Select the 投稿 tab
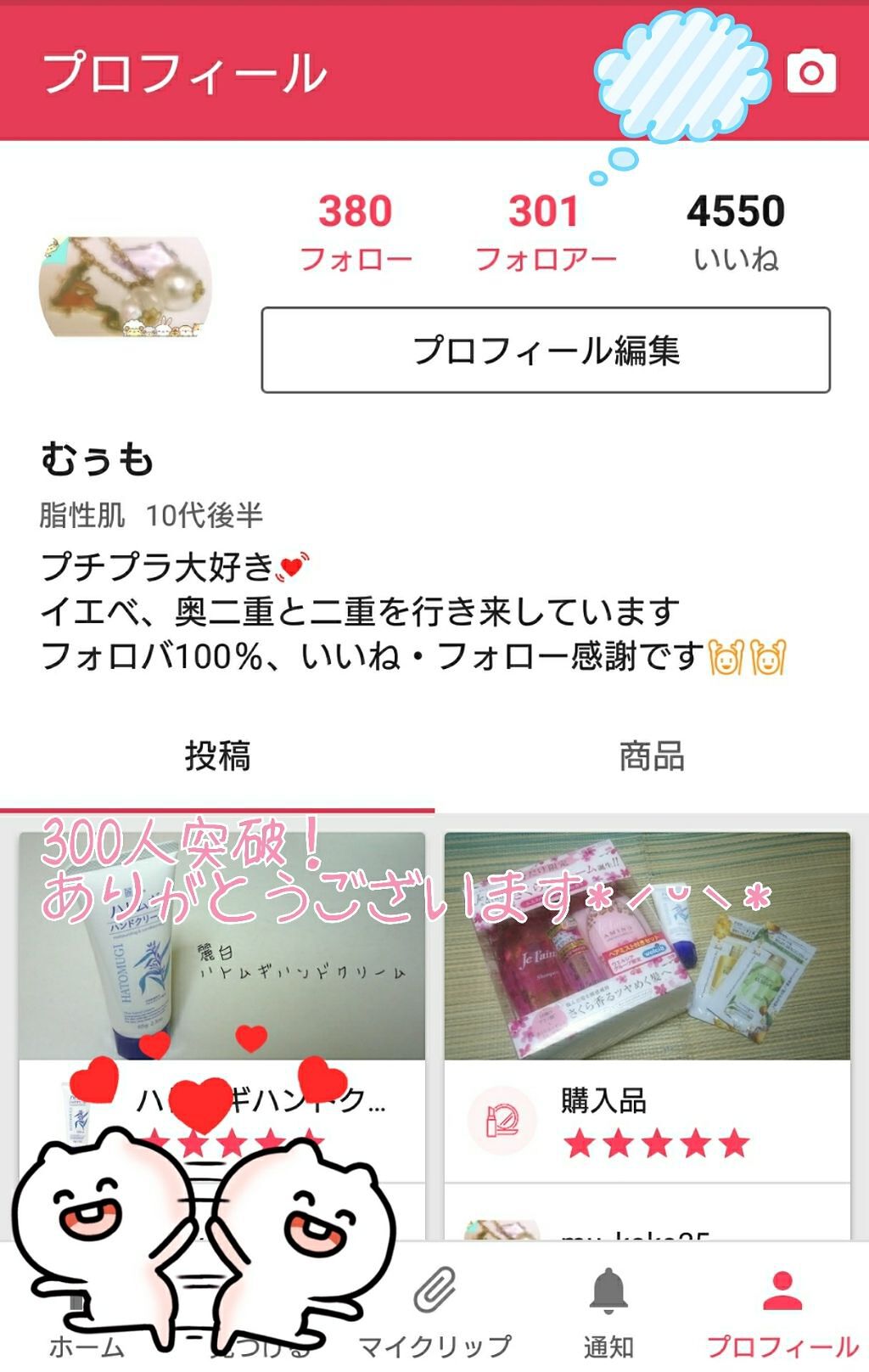 [x=217, y=756]
